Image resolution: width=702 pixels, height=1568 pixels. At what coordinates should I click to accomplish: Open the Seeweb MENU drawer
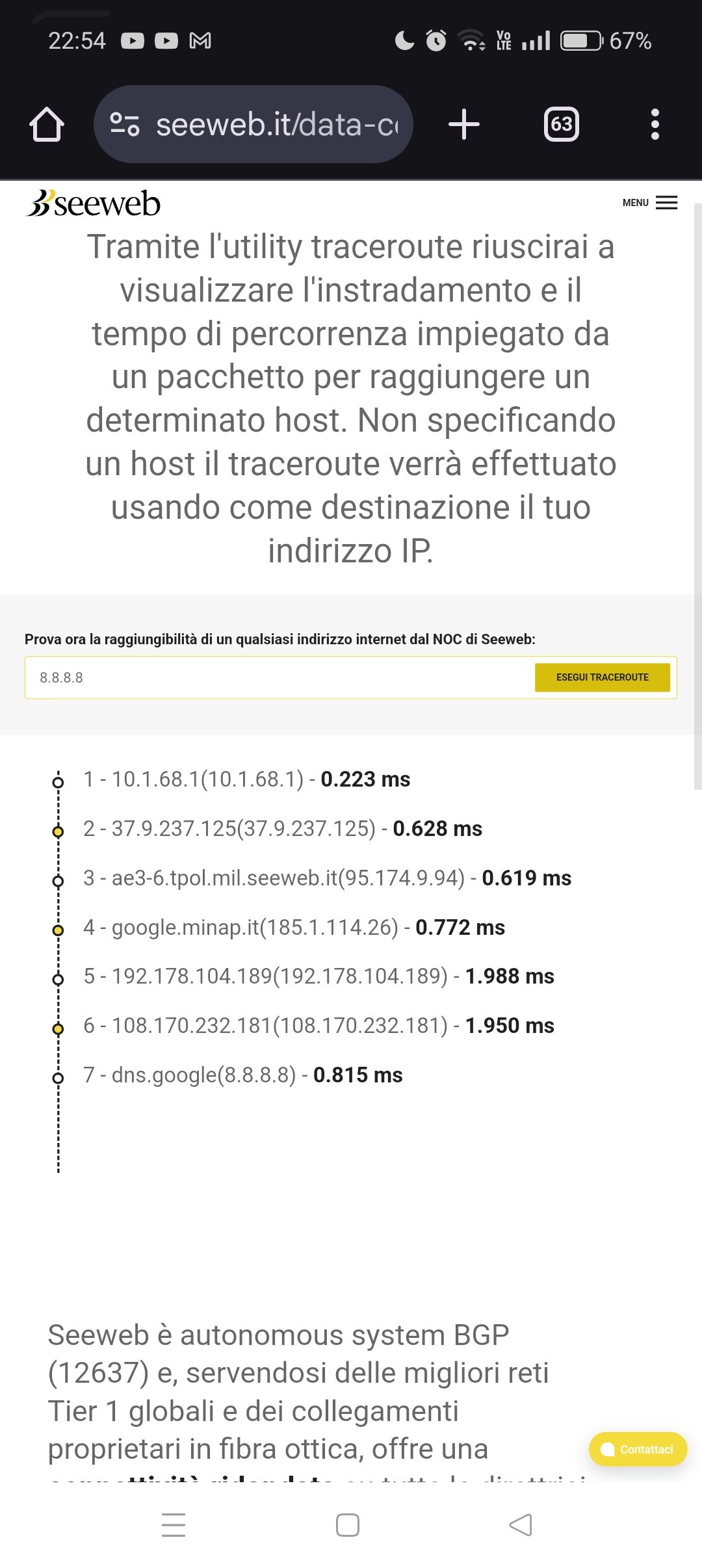[649, 203]
